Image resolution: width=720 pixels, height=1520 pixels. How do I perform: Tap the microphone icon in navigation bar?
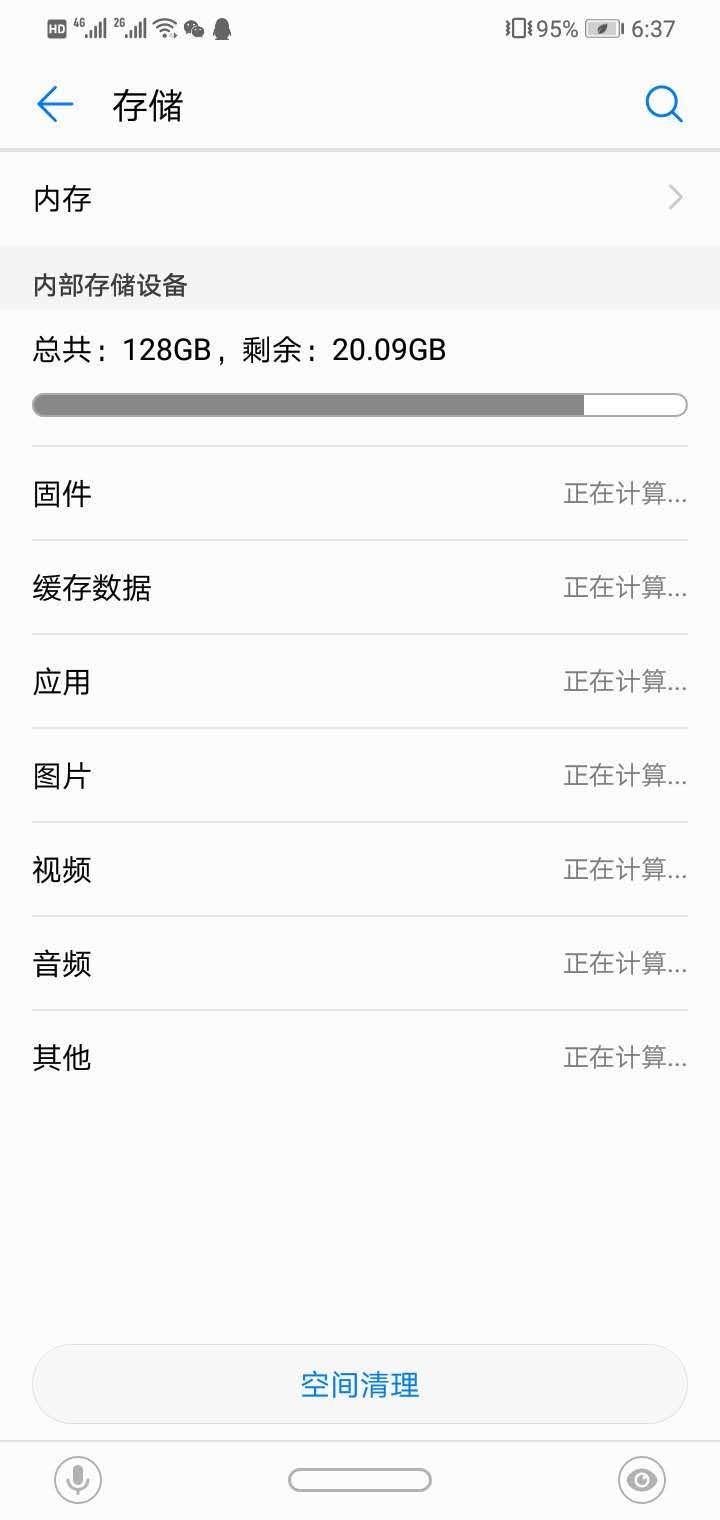point(78,1480)
